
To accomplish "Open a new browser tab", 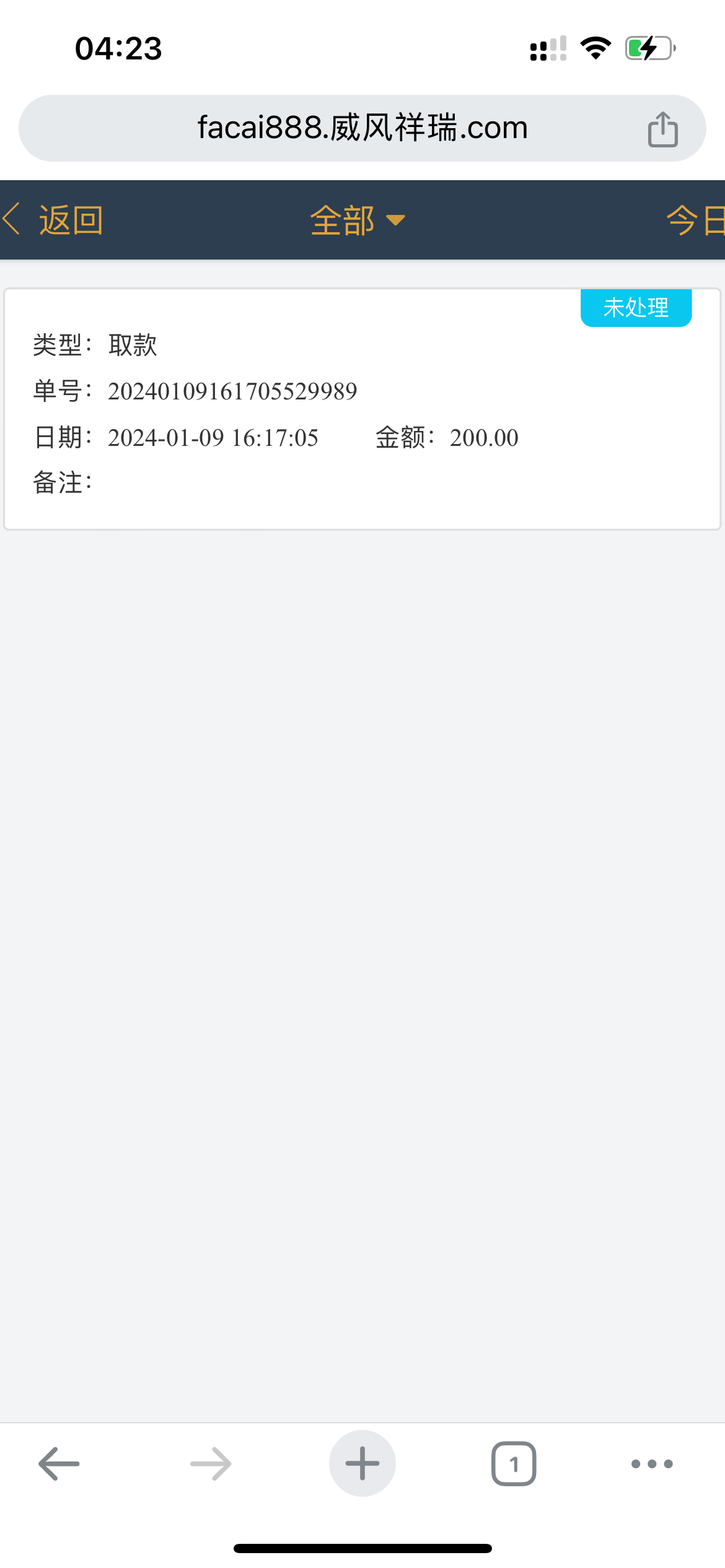I will pos(362,1464).
